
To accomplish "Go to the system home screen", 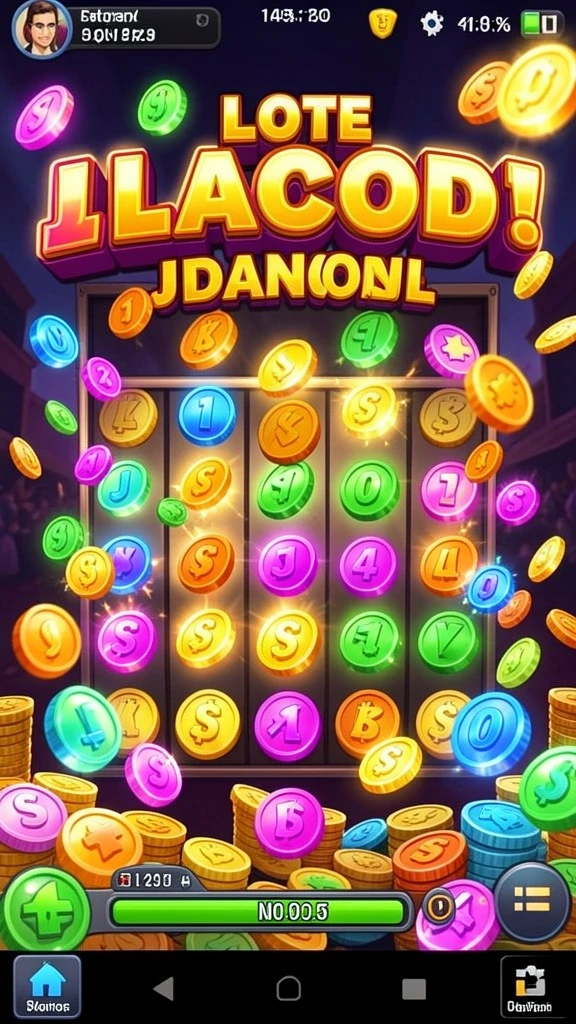I will 289,989.
